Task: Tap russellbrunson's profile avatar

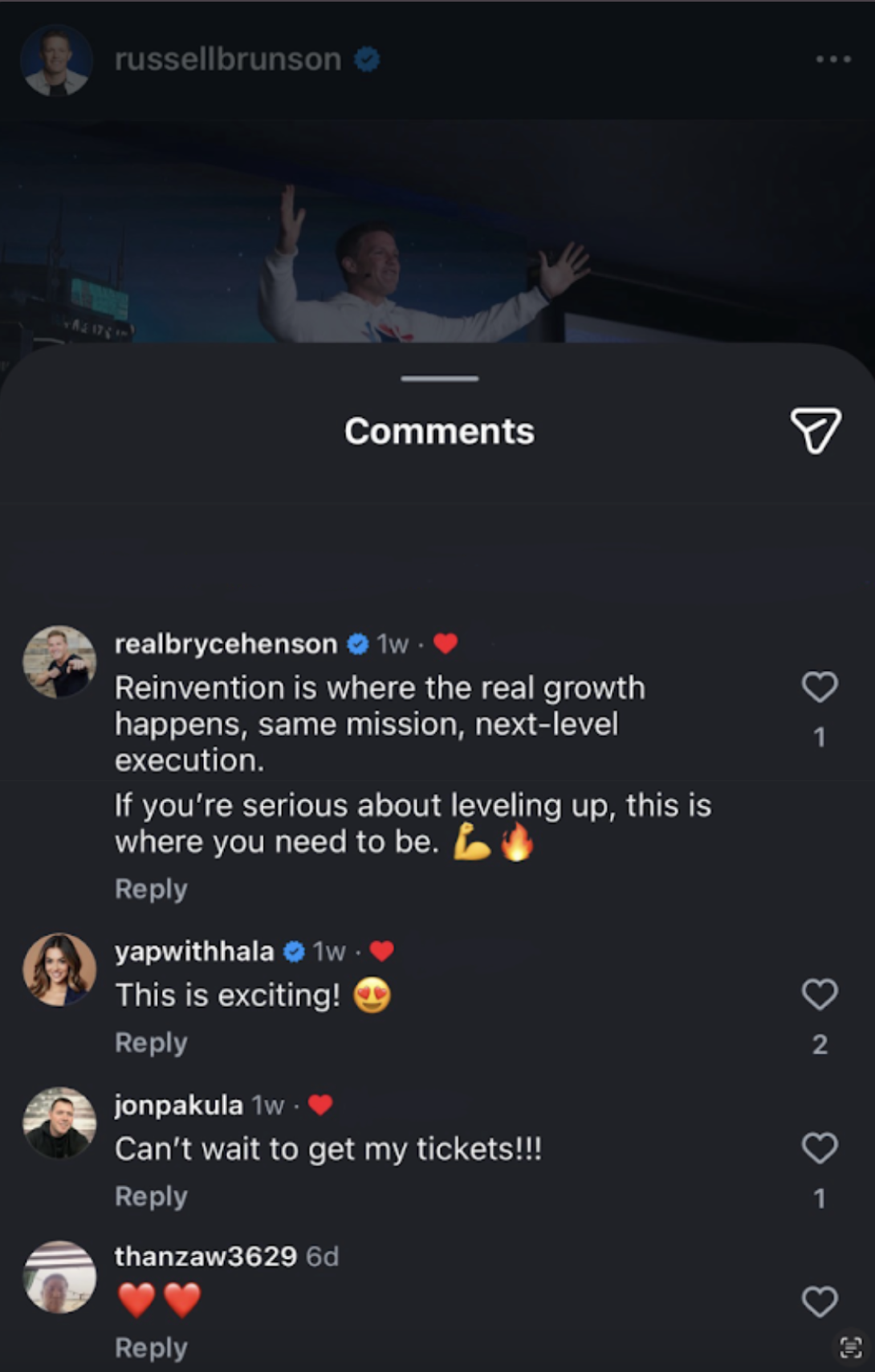Action: (x=56, y=61)
